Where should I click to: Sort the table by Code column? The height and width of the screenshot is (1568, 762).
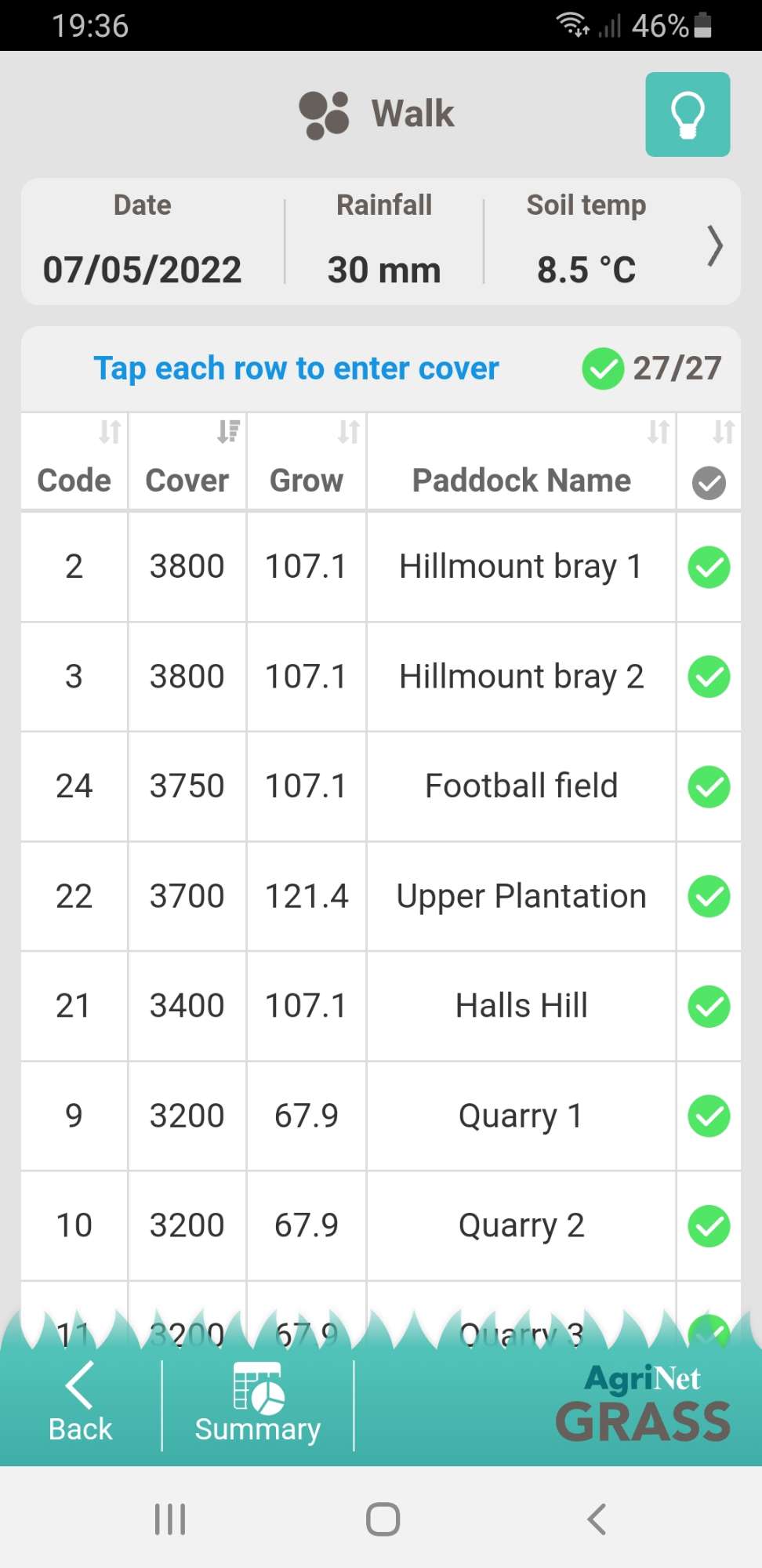(74, 462)
